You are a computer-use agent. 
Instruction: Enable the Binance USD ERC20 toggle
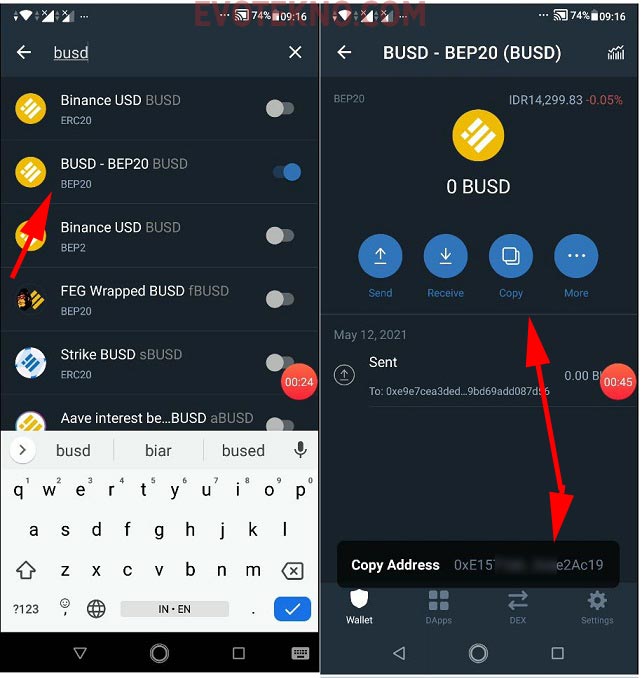coord(280,109)
